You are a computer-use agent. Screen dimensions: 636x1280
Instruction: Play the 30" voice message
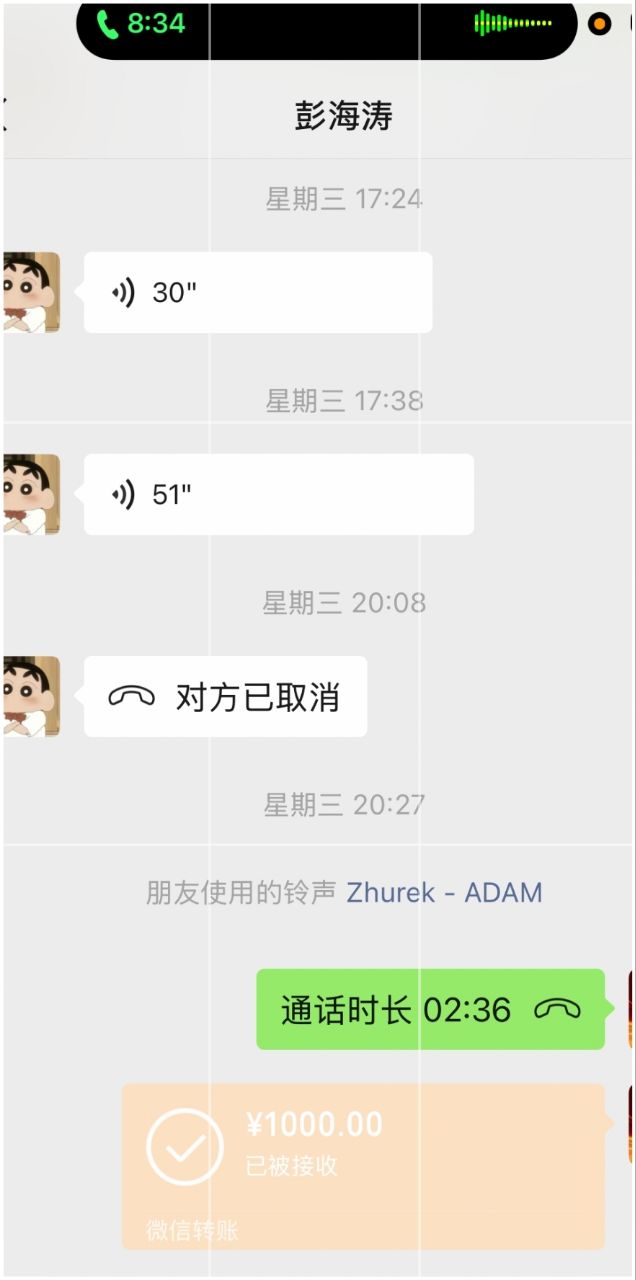(x=258, y=292)
